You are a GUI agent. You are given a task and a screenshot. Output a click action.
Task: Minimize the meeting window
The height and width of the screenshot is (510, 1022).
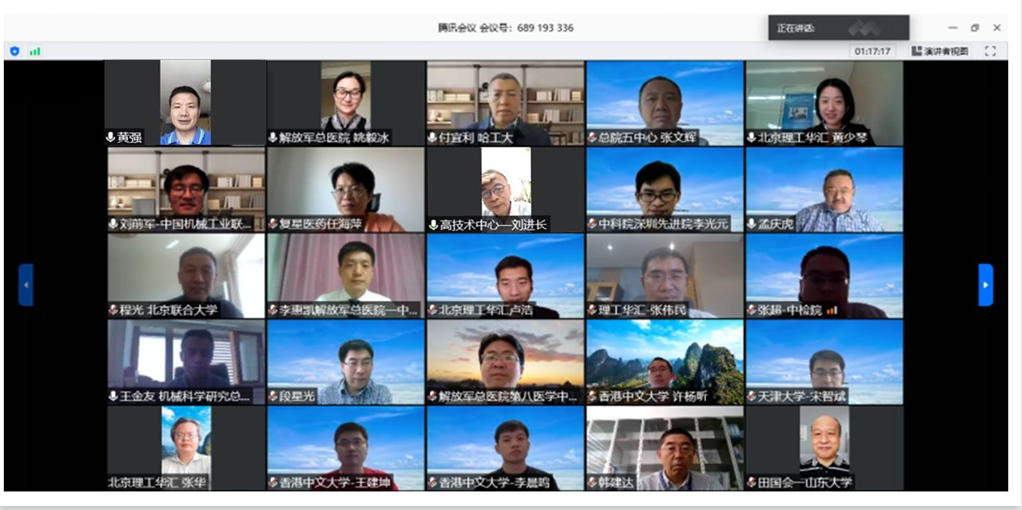coord(953,28)
